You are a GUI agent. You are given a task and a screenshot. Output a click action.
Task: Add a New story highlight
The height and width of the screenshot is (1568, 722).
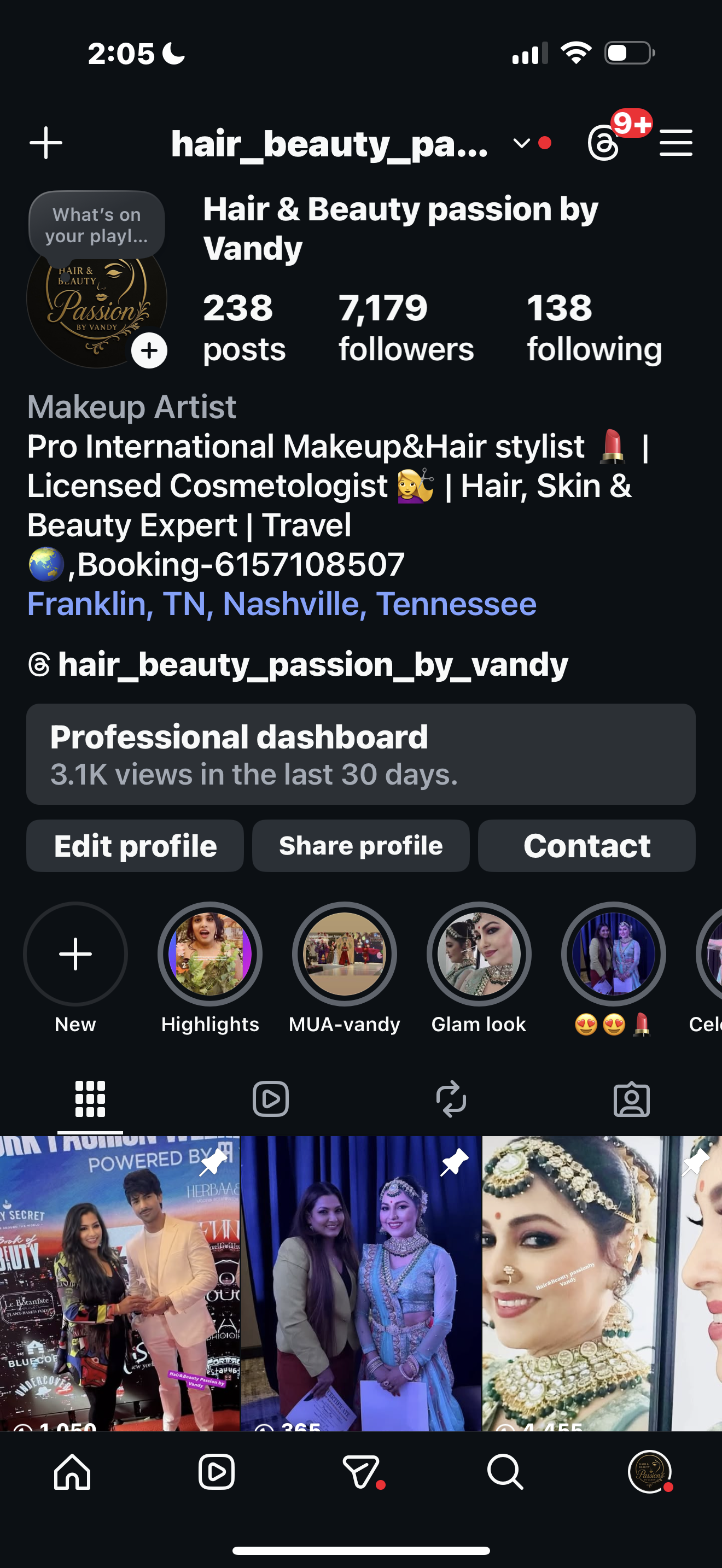(75, 954)
